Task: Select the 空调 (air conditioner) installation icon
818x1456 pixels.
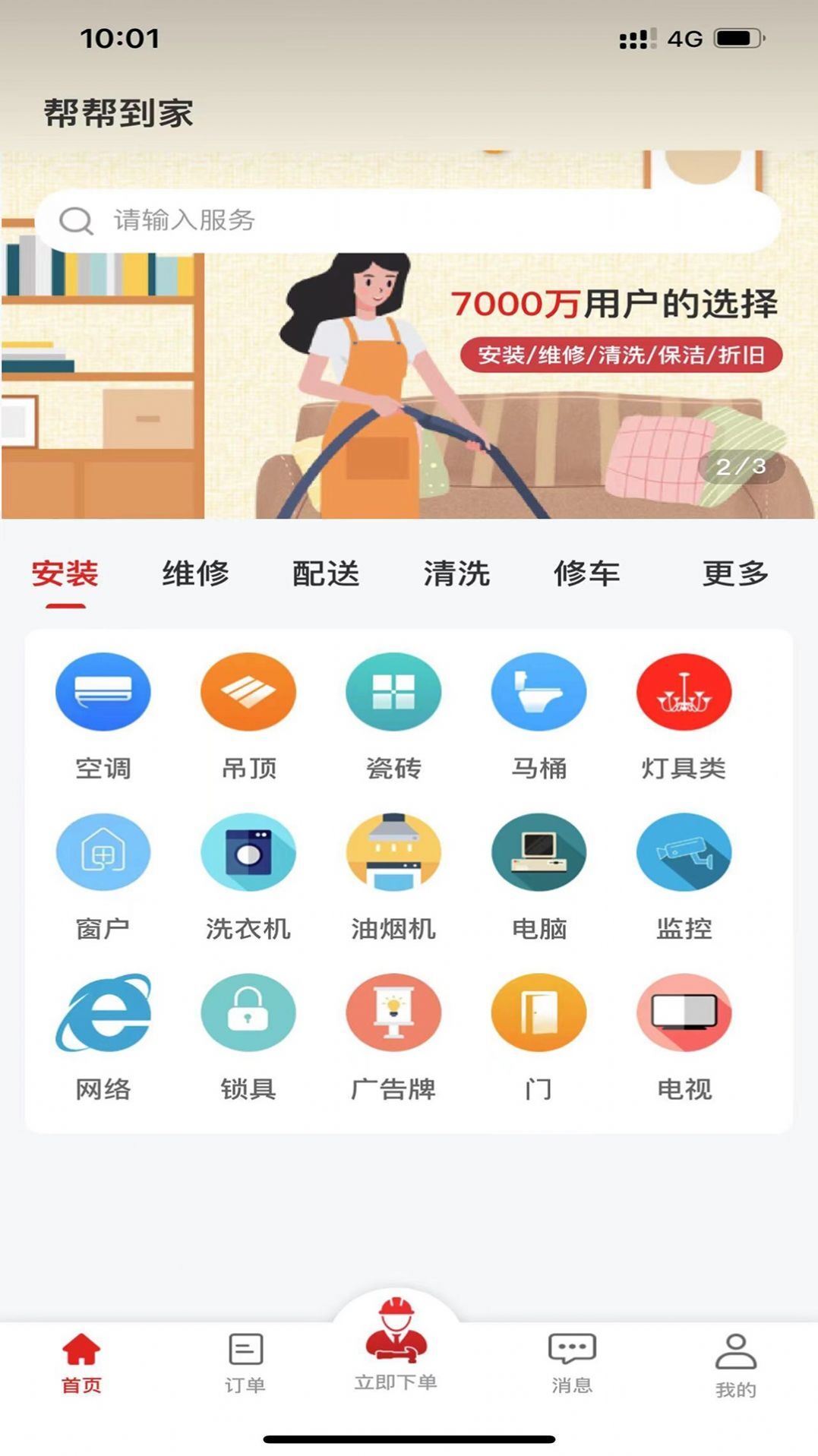Action: click(x=103, y=692)
